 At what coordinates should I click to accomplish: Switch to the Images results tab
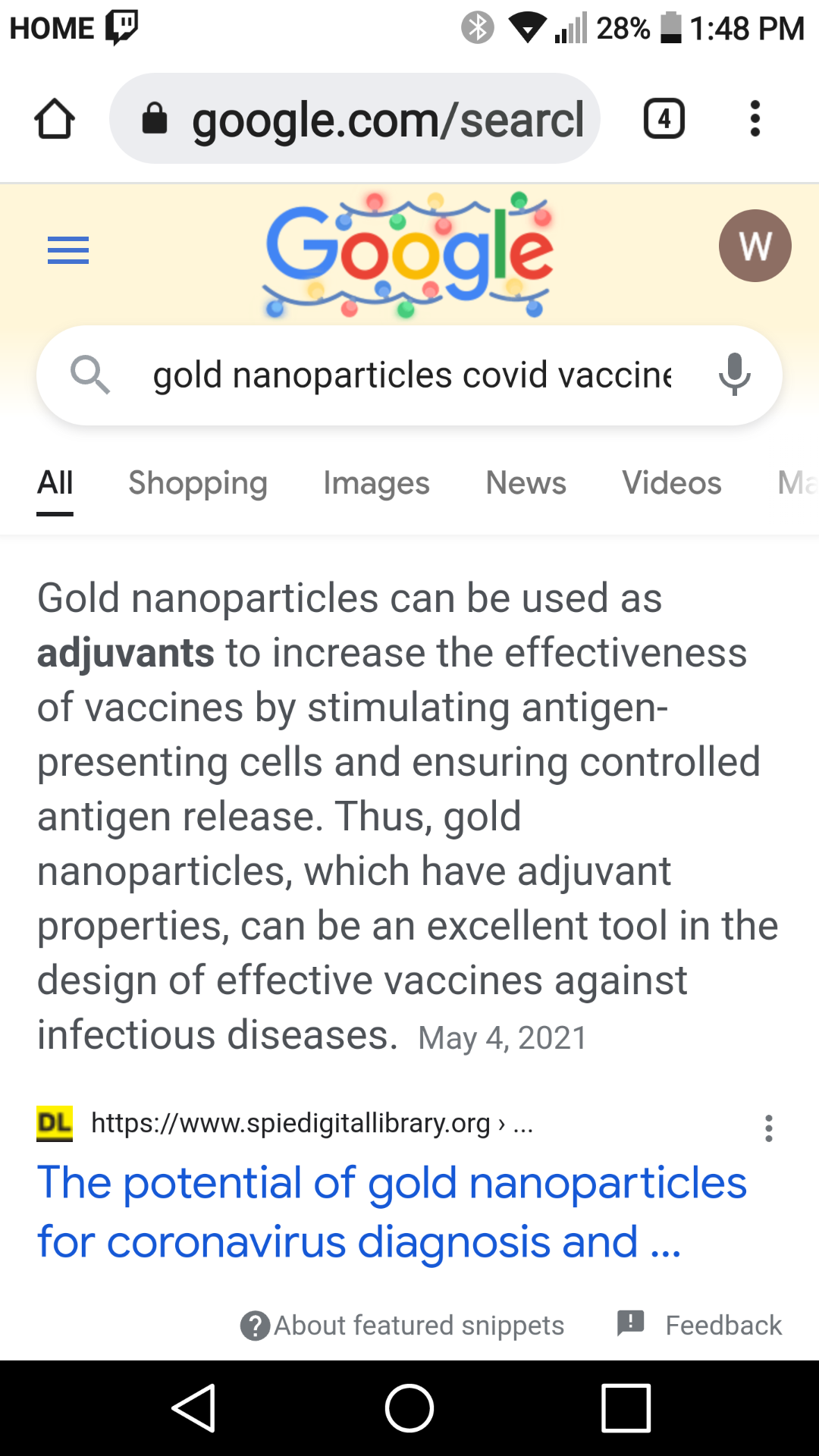(x=376, y=483)
